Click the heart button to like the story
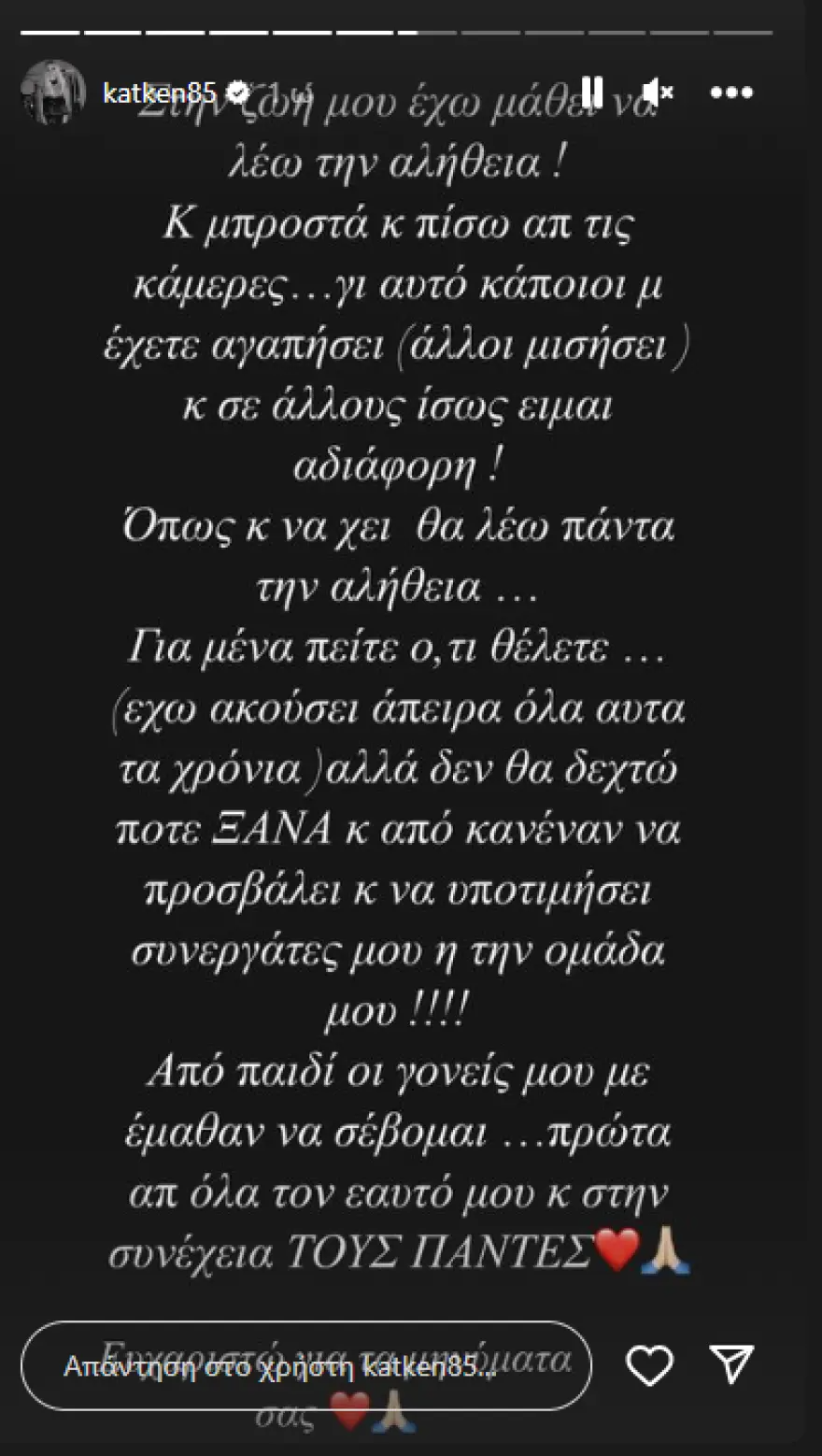Viewport: 822px width, 1456px height. [x=652, y=1364]
